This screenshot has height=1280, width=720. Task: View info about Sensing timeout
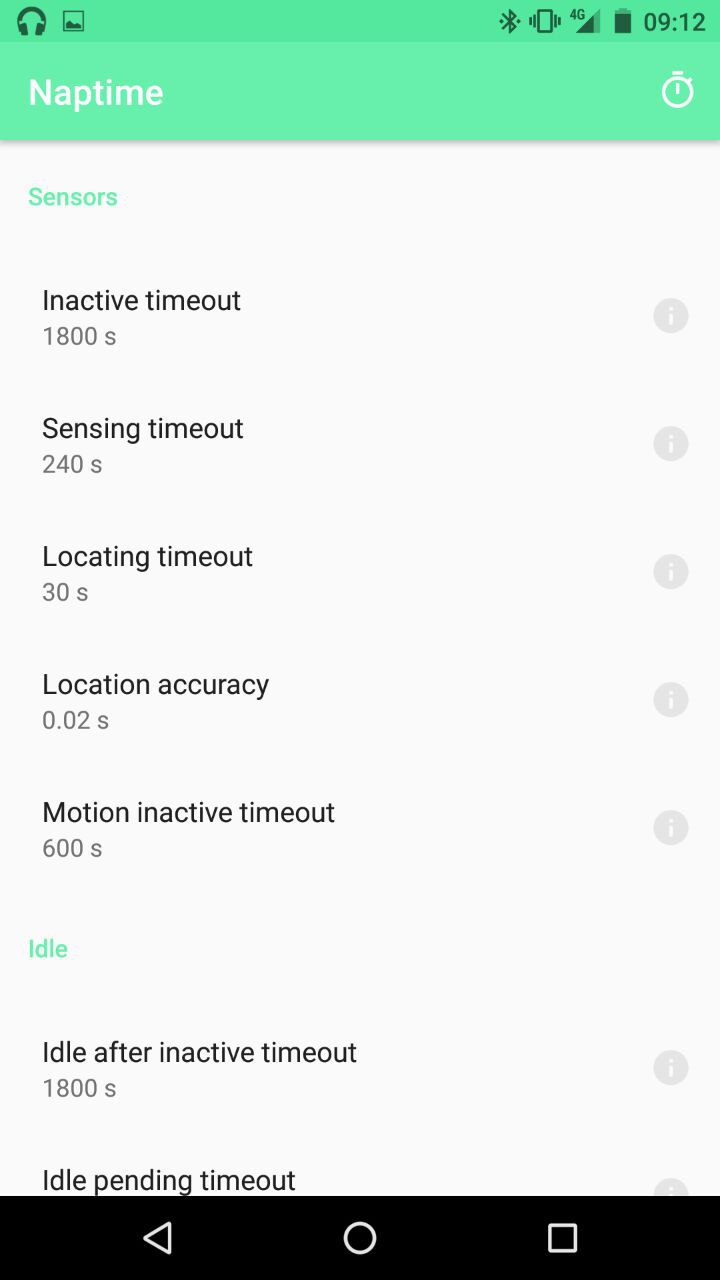(671, 444)
